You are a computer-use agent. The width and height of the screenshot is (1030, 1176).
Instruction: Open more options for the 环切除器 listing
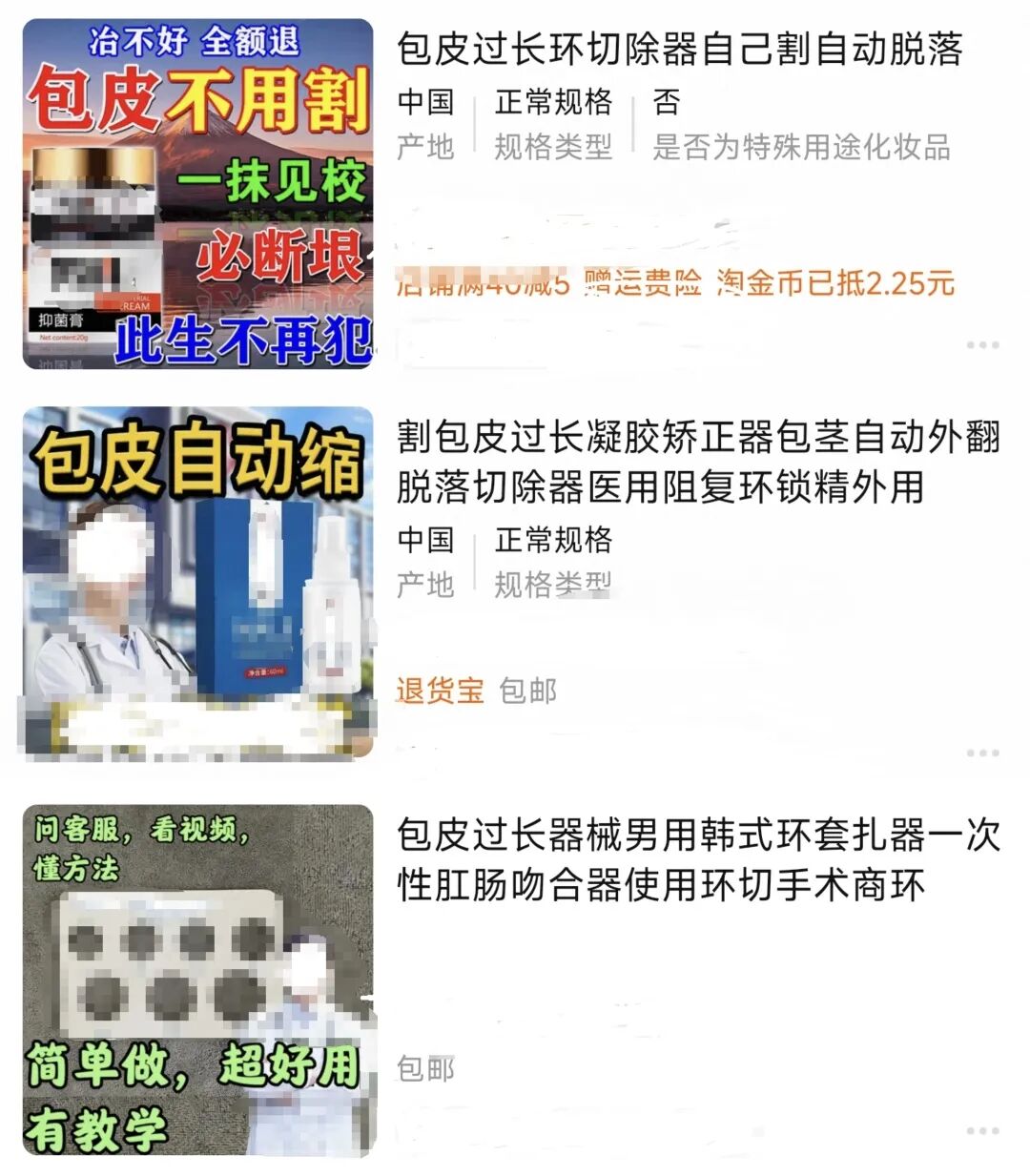point(982,344)
